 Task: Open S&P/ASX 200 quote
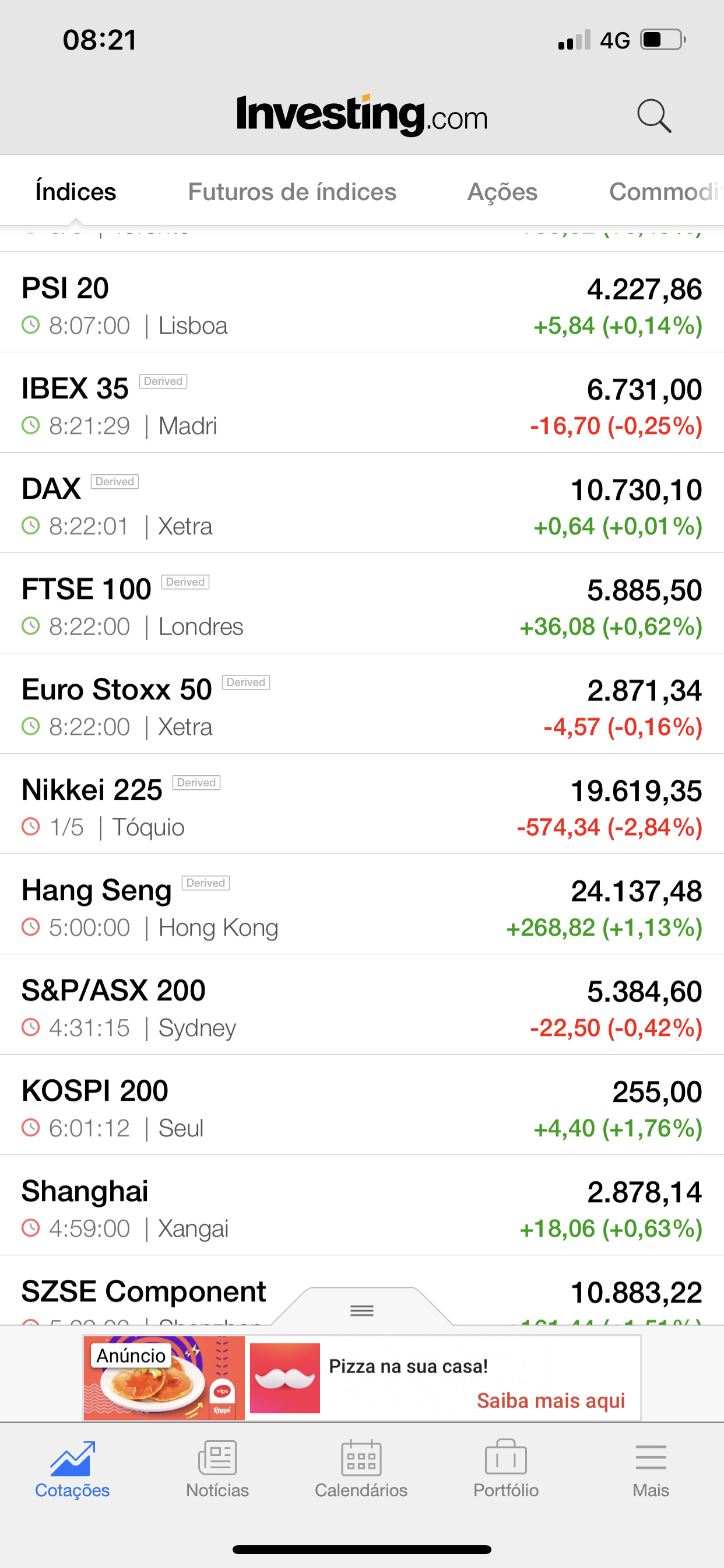pos(362,1006)
